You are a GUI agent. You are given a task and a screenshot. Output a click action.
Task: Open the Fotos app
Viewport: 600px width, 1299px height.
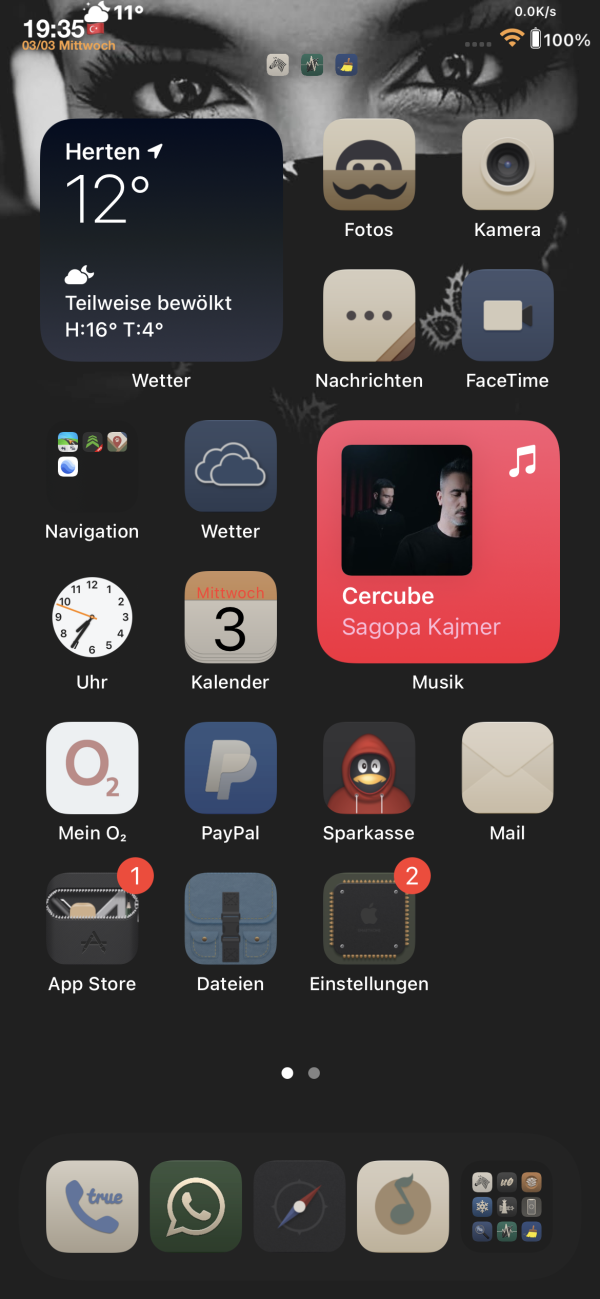tap(369, 165)
